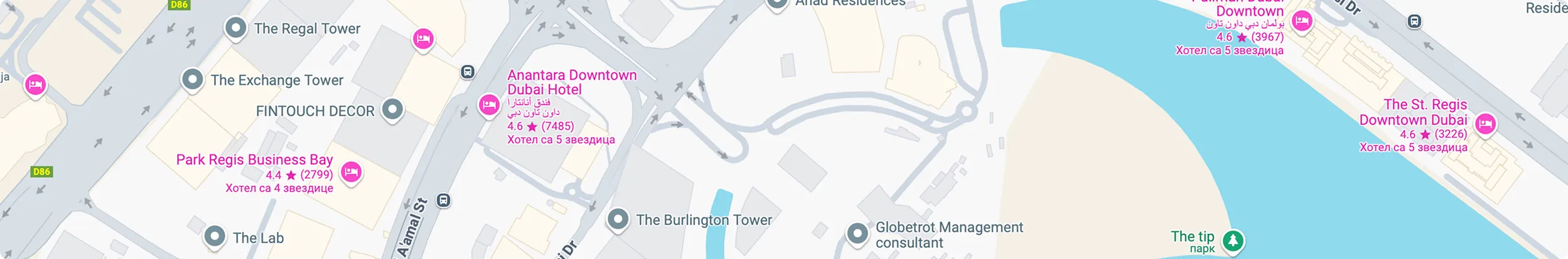View The St. Regis Downtown Dubai hotel
Viewport: 1568px width, 259px height.
click(x=1485, y=123)
